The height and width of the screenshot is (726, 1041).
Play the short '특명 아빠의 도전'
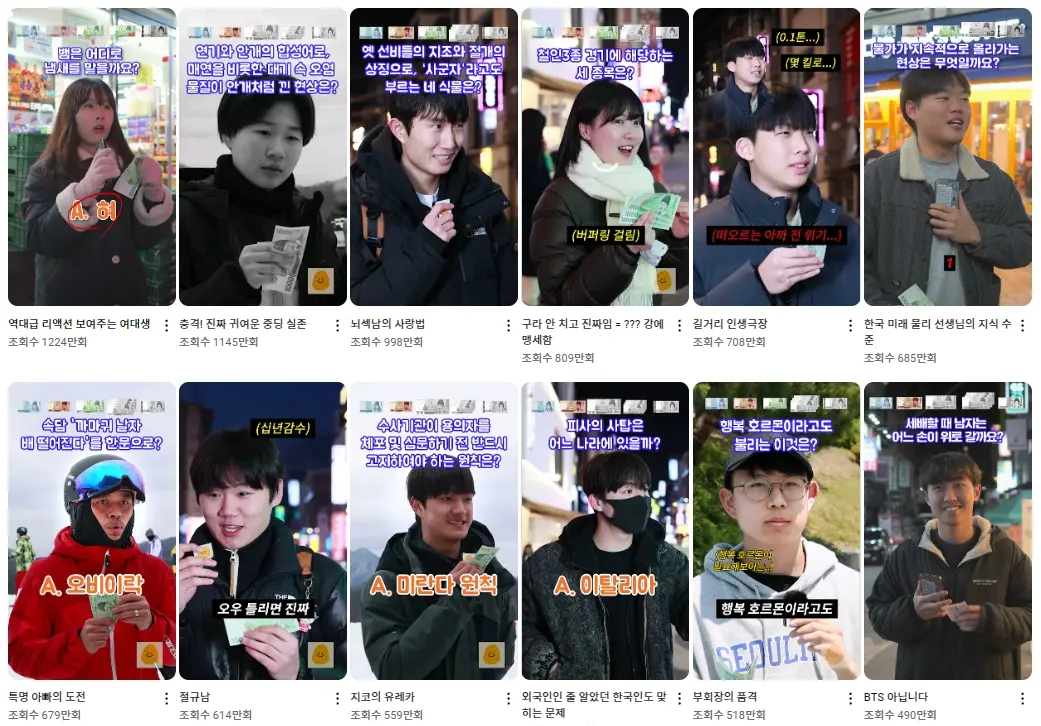point(91,531)
